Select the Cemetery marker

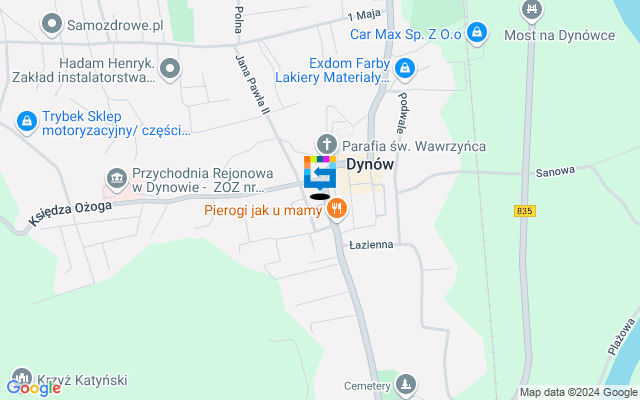[405, 384]
